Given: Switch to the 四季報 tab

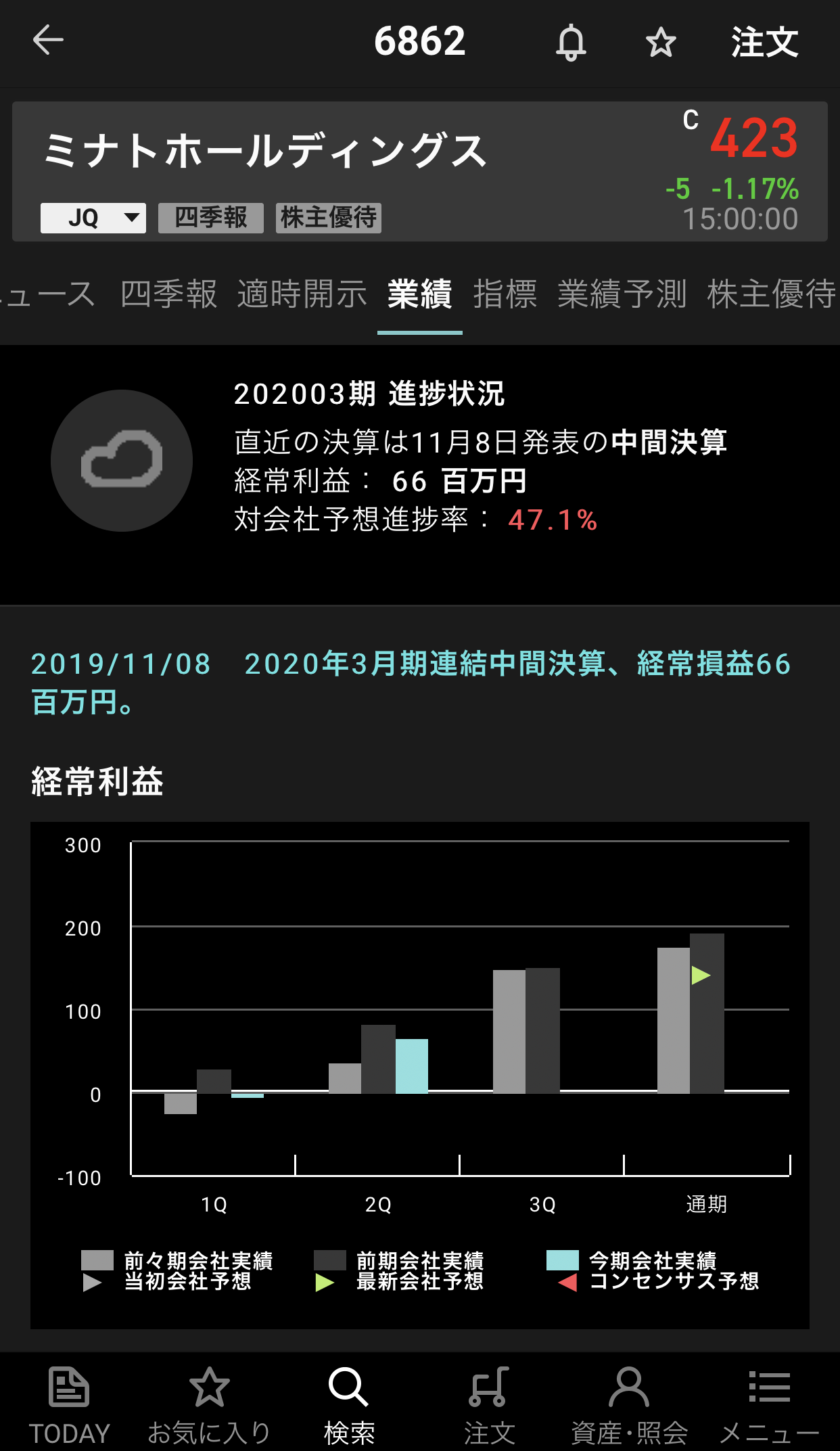Looking at the screenshot, I should [169, 294].
